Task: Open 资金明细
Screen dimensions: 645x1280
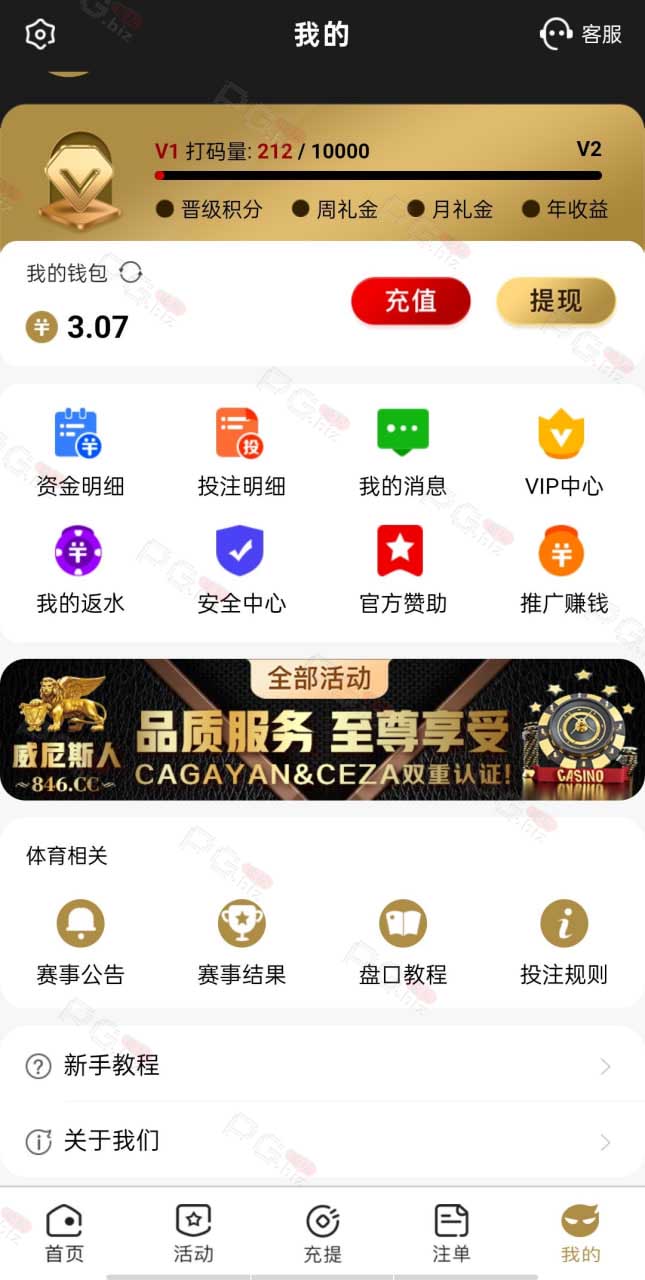Action: coord(80,453)
